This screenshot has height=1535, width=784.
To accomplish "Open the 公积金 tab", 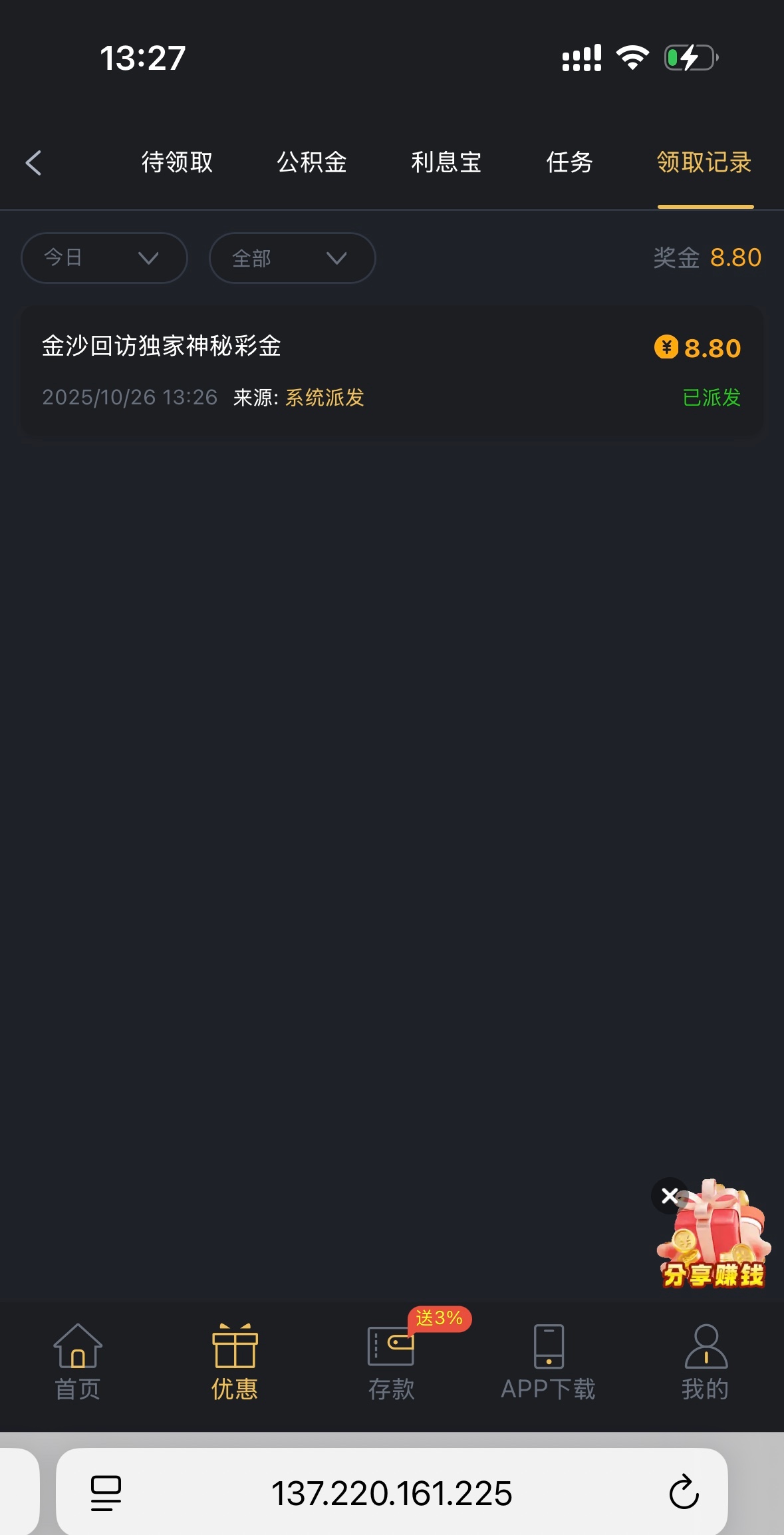I will pyautogui.click(x=312, y=163).
